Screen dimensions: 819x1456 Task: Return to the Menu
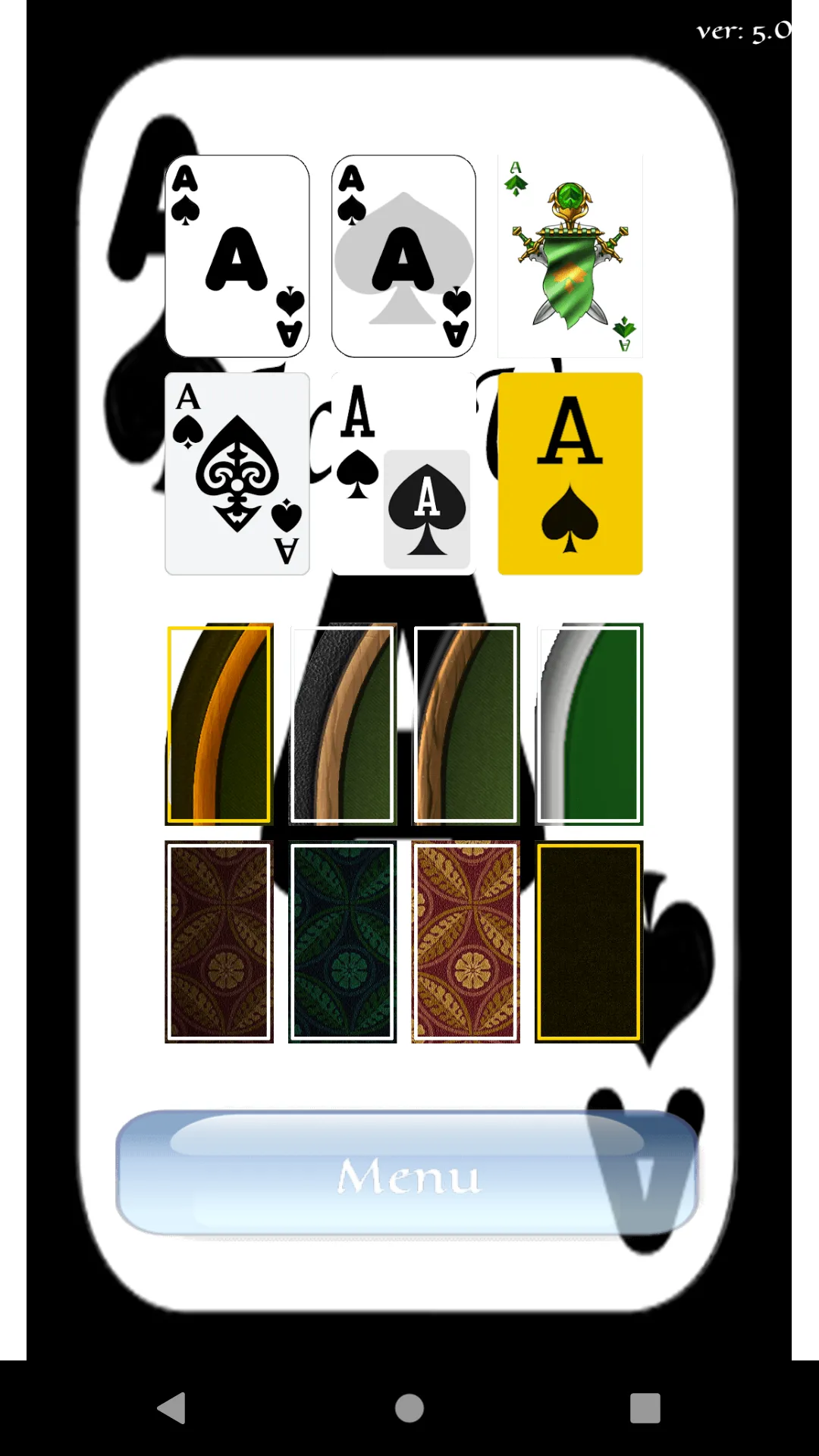tap(407, 1174)
